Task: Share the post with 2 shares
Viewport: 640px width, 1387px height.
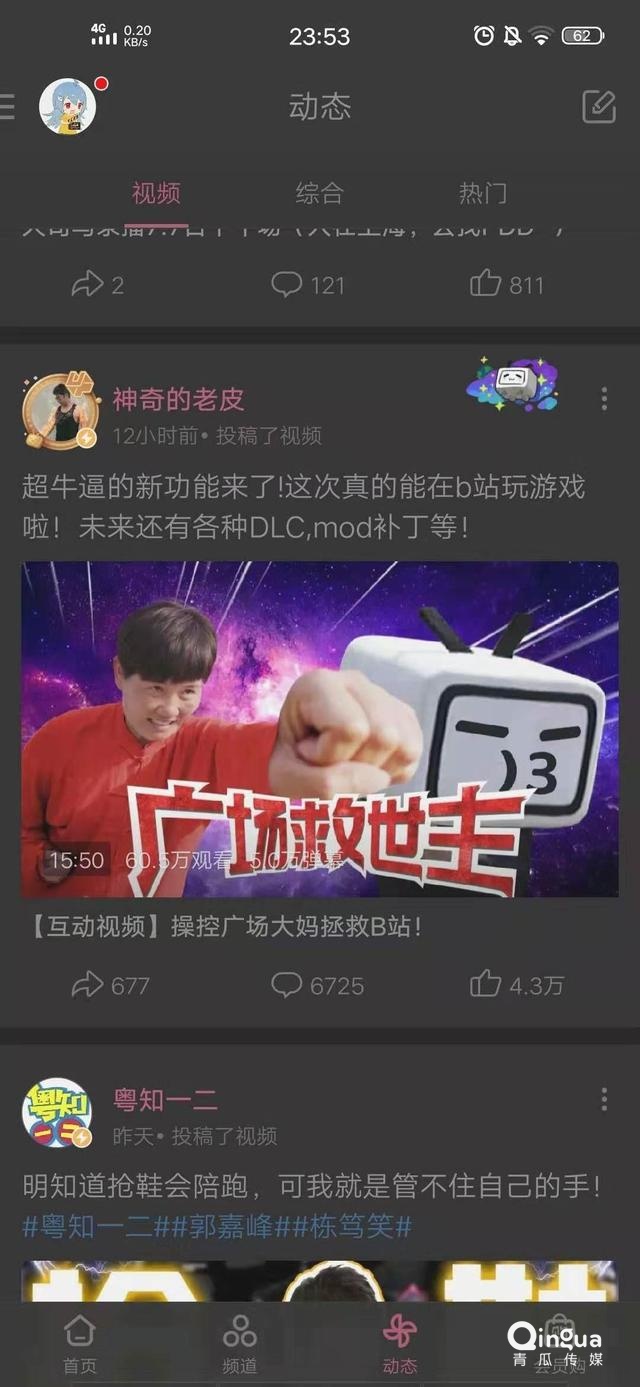Action: (97, 284)
